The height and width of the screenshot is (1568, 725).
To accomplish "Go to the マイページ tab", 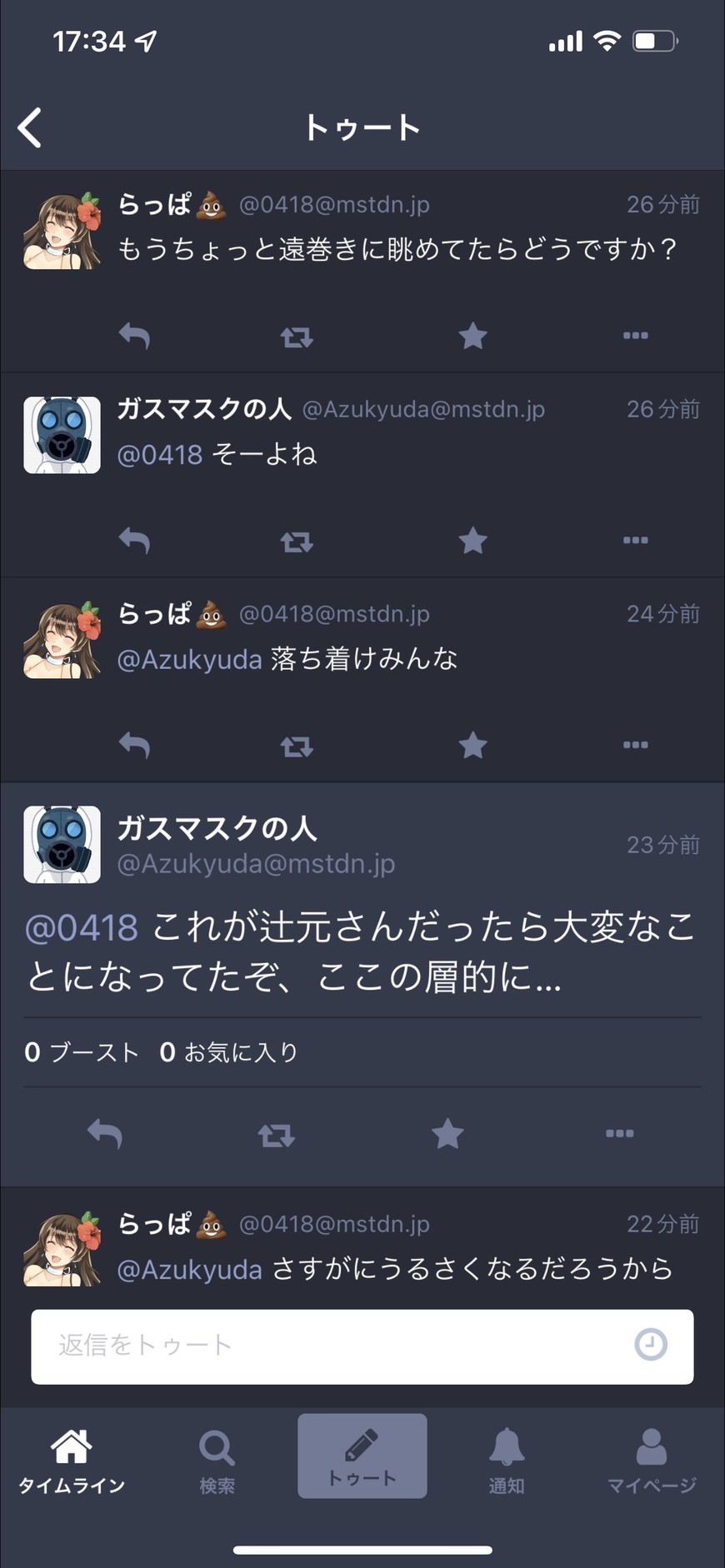I will [x=651, y=1460].
